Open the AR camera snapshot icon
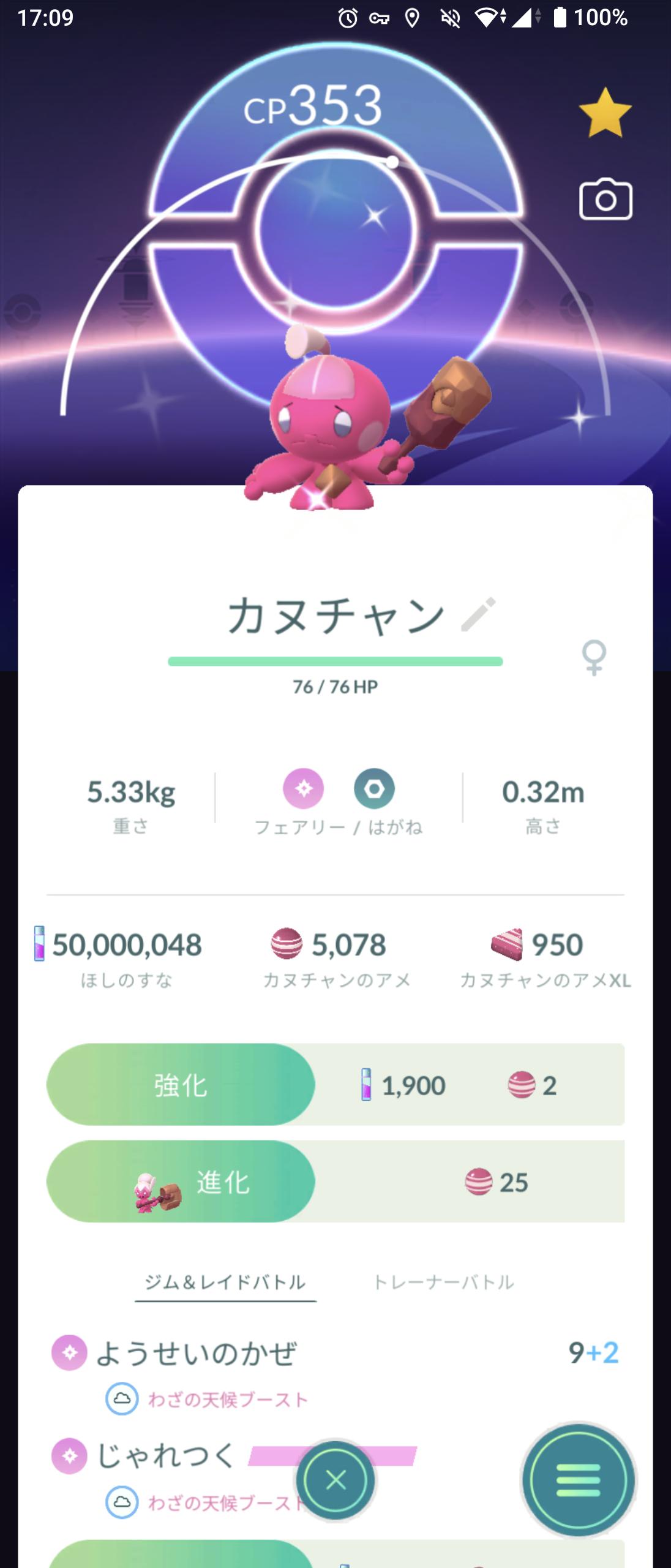This screenshot has width=671, height=1568. coord(605,200)
